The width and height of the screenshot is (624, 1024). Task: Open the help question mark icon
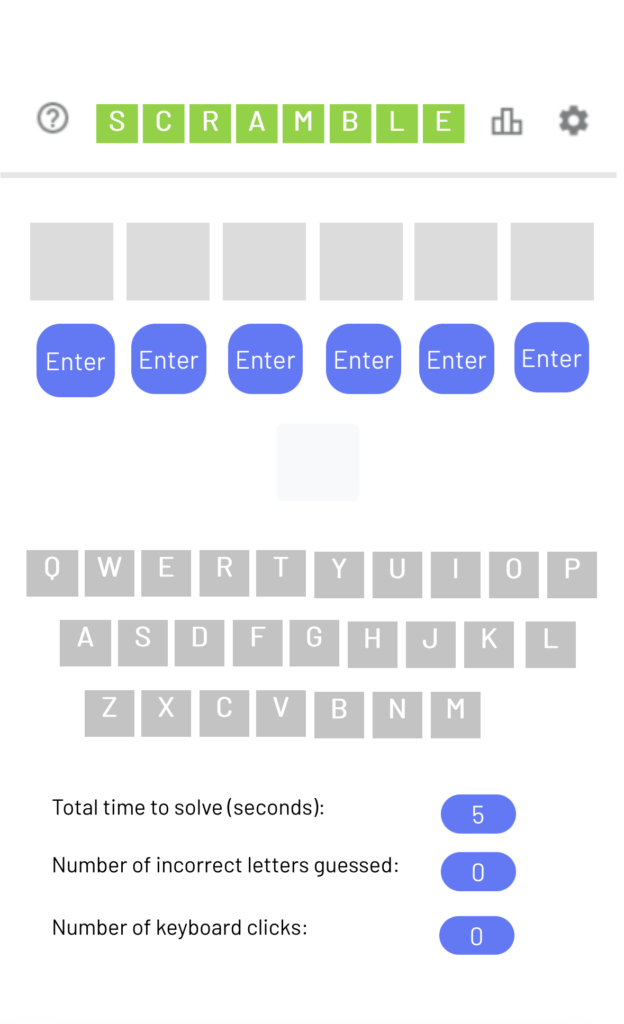coord(52,119)
